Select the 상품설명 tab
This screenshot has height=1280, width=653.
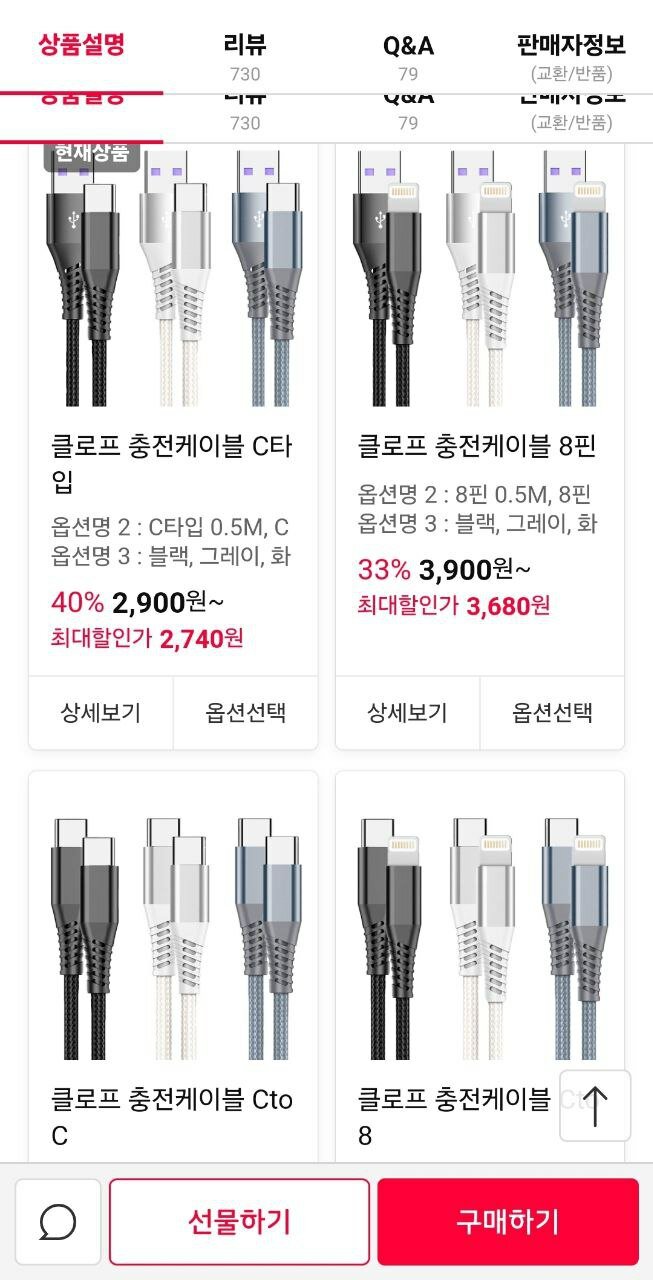pyautogui.click(x=81, y=46)
